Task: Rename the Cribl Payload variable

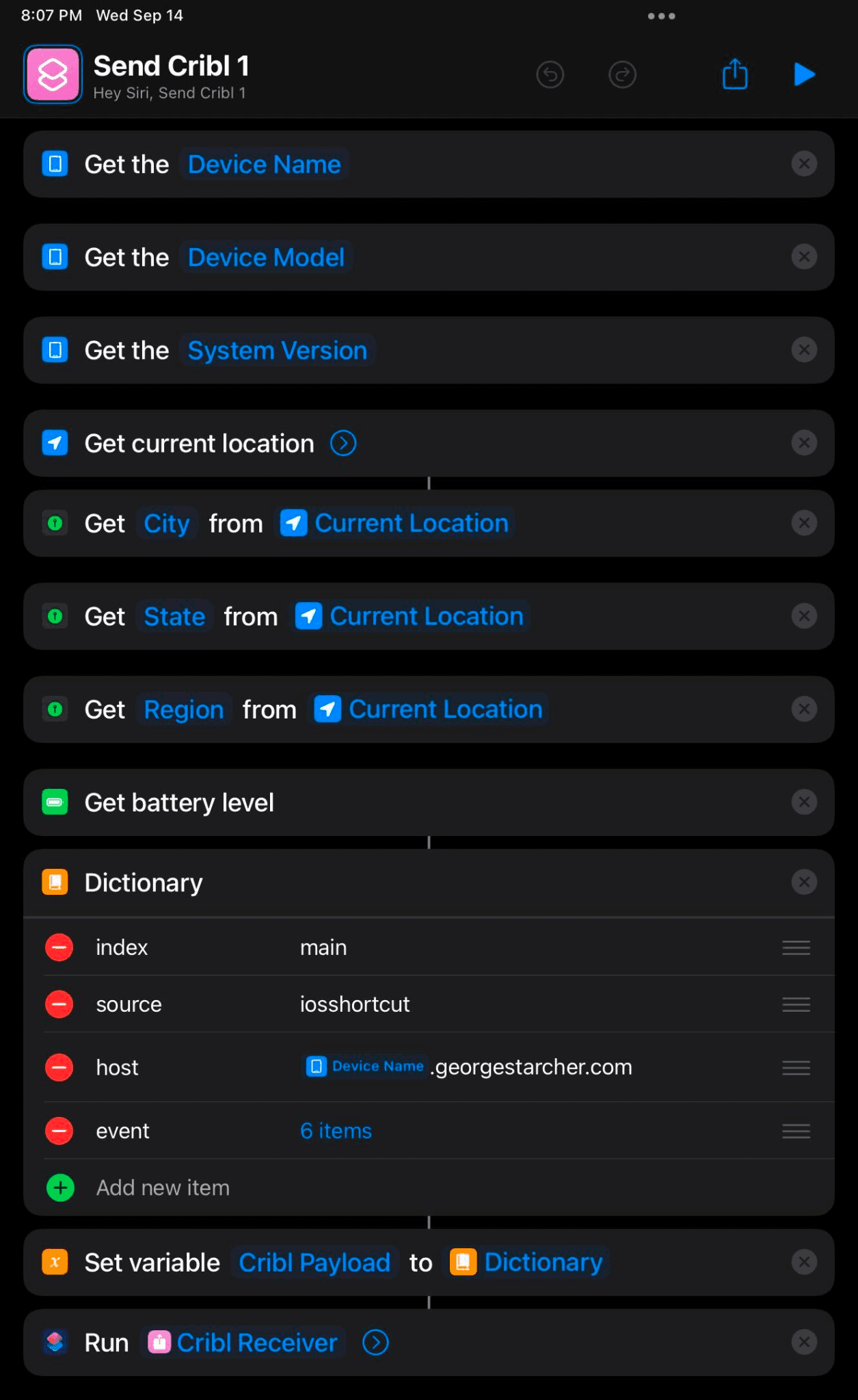Action: pos(314,1263)
